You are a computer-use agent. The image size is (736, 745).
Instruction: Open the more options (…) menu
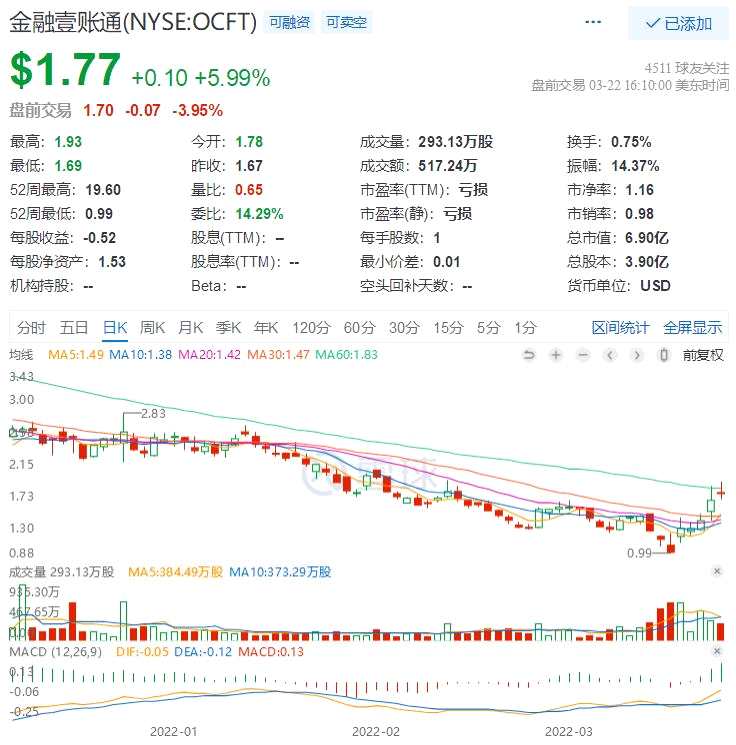tap(593, 22)
